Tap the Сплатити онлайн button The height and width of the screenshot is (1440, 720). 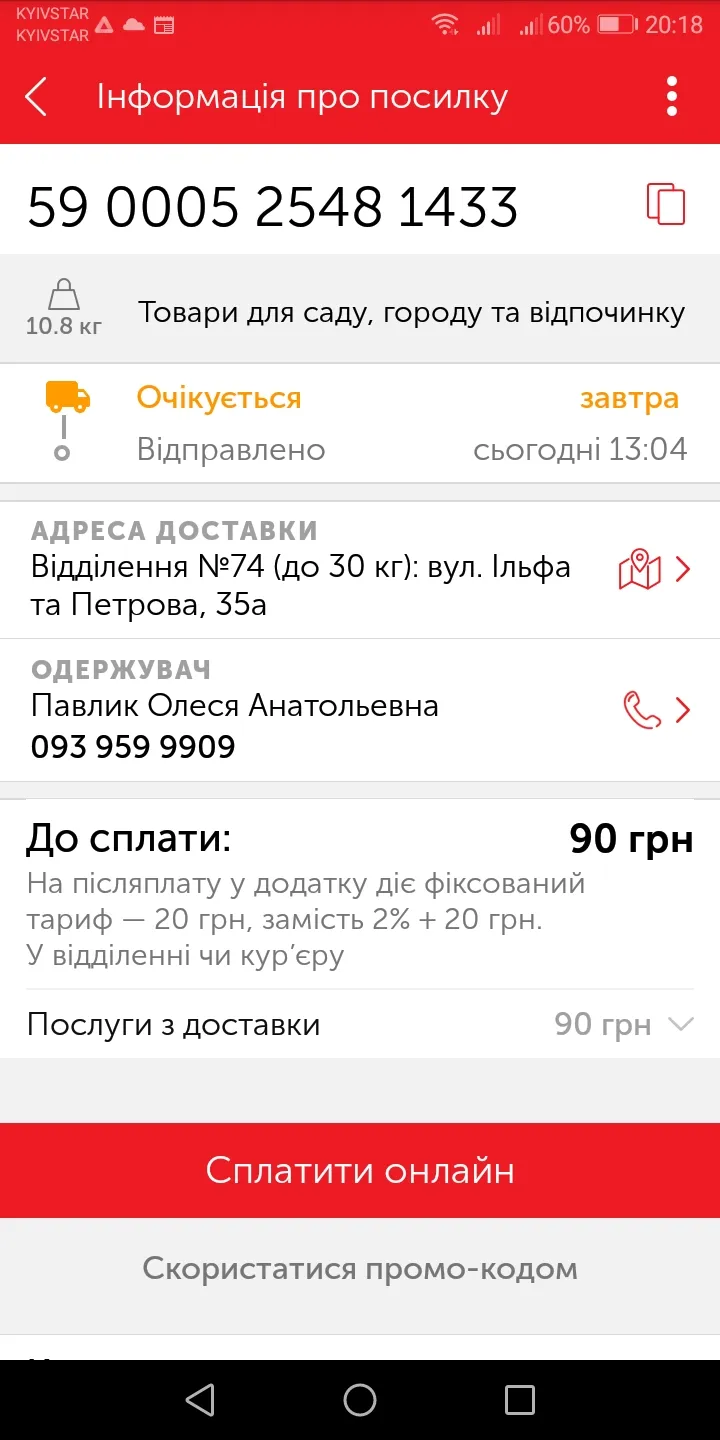360,1170
